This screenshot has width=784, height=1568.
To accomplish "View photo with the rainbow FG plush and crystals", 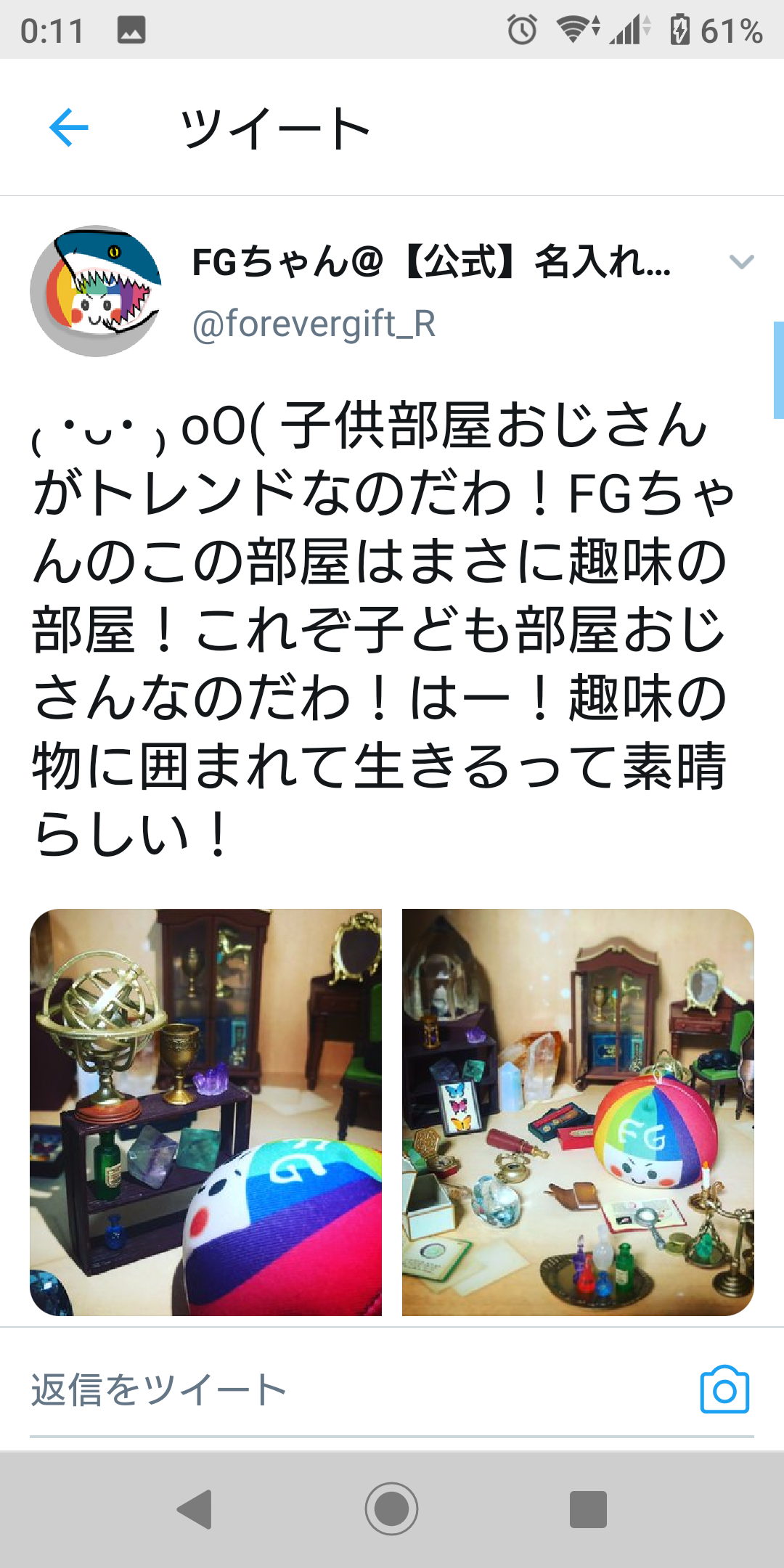I will click(x=578, y=1112).
